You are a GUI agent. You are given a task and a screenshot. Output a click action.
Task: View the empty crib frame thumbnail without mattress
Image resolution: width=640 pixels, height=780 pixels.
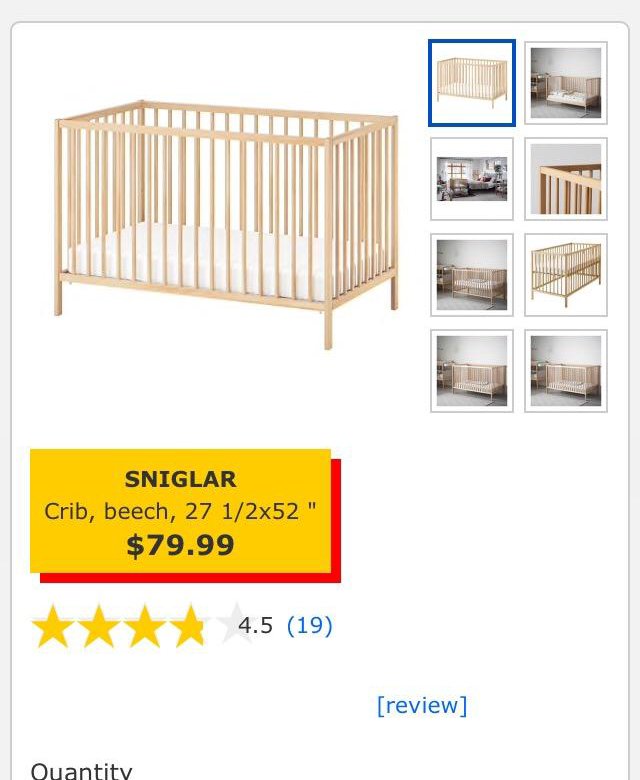pos(566,275)
